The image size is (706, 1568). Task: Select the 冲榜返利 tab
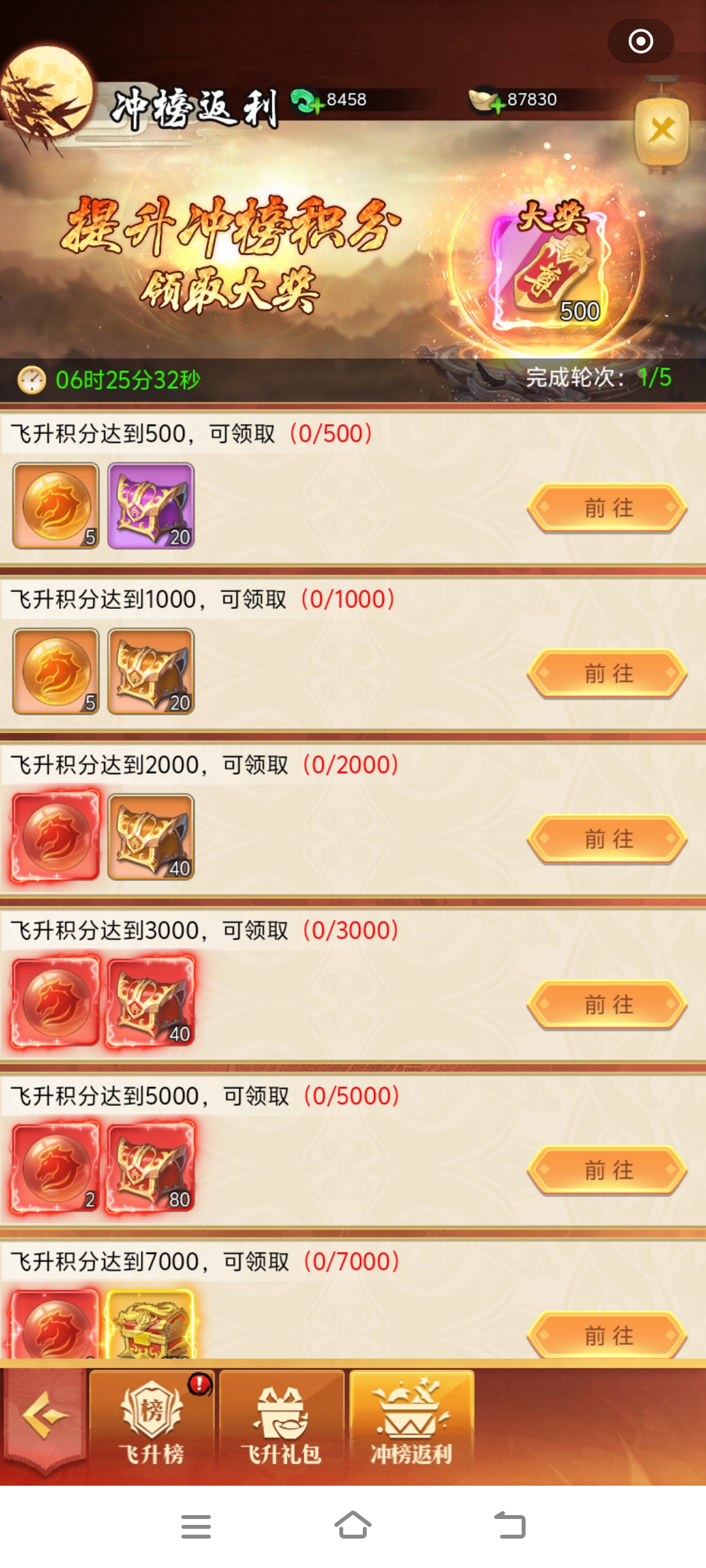pos(411,1427)
